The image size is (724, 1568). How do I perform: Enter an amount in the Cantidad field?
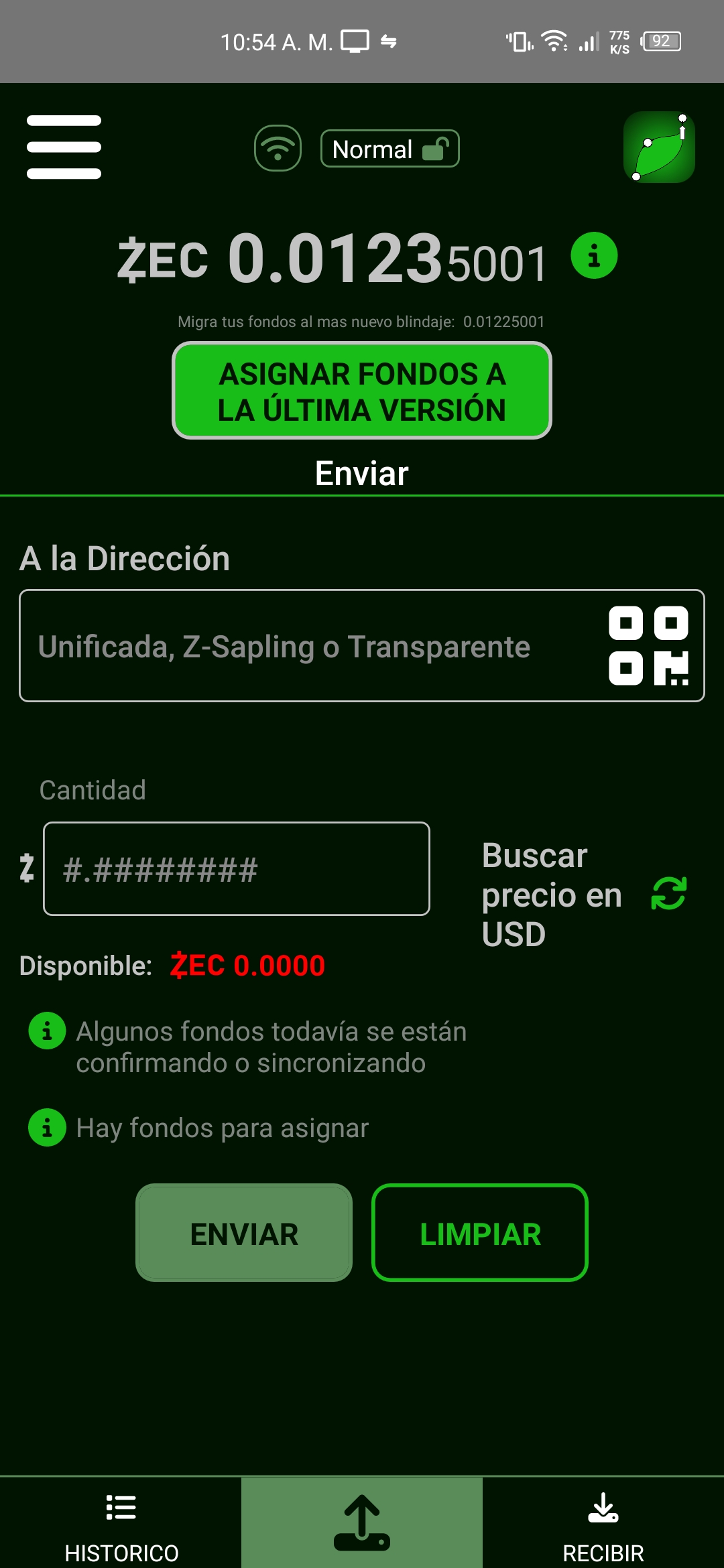coord(236,869)
